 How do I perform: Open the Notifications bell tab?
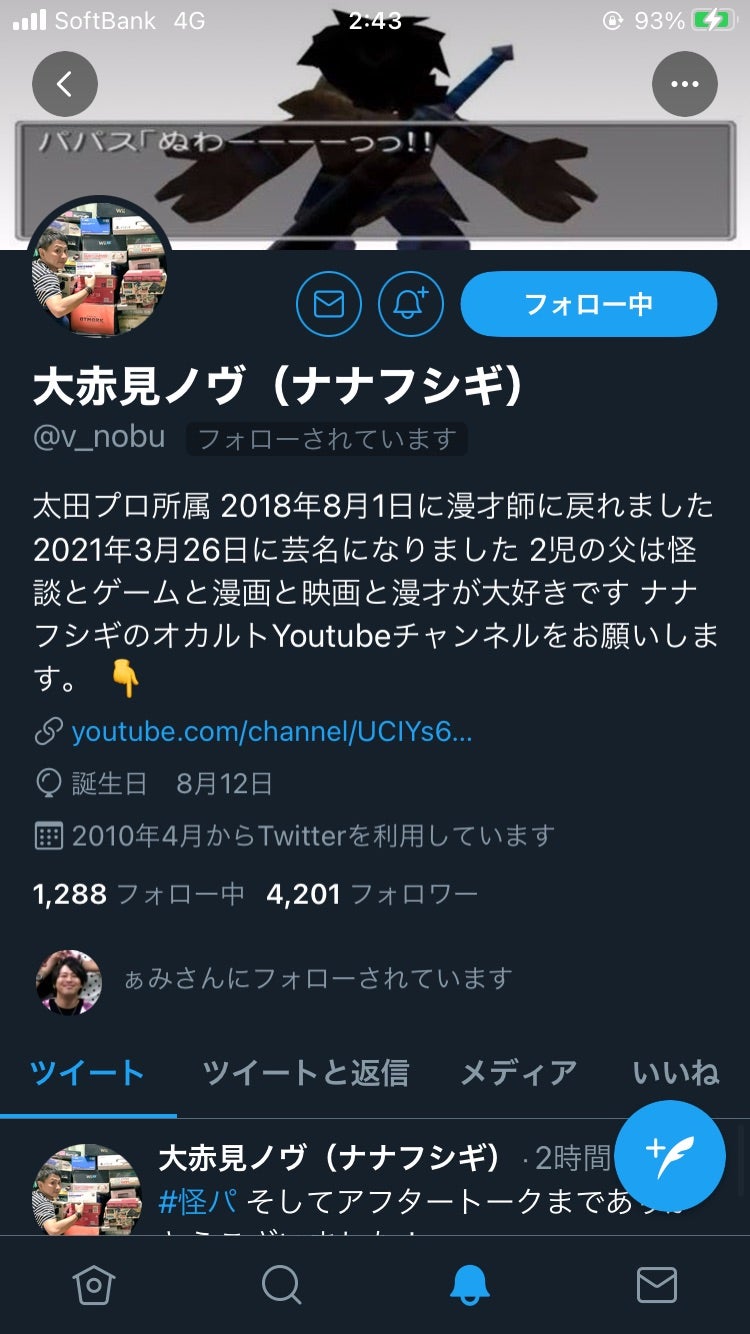point(469,1285)
